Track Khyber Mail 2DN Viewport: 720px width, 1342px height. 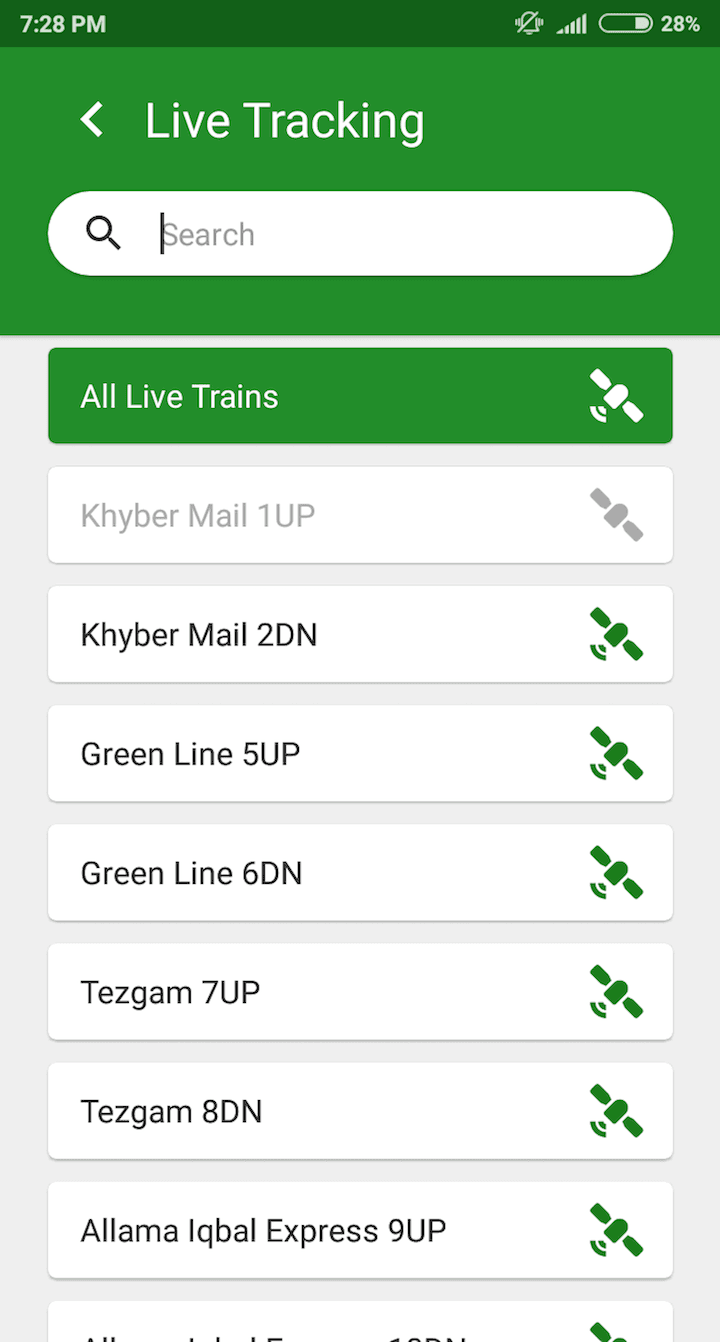(360, 634)
